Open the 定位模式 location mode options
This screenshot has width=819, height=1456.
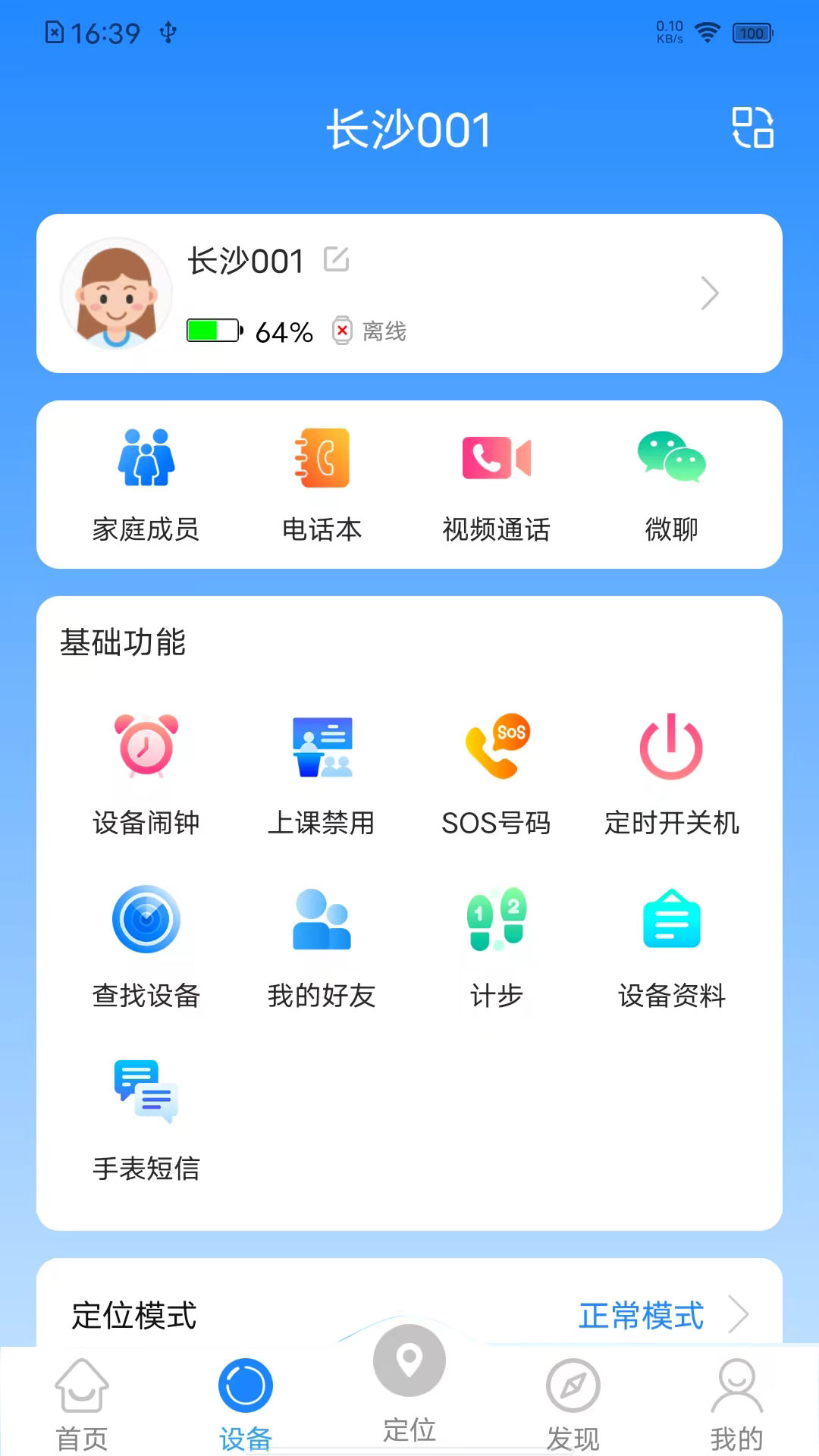133,1315
